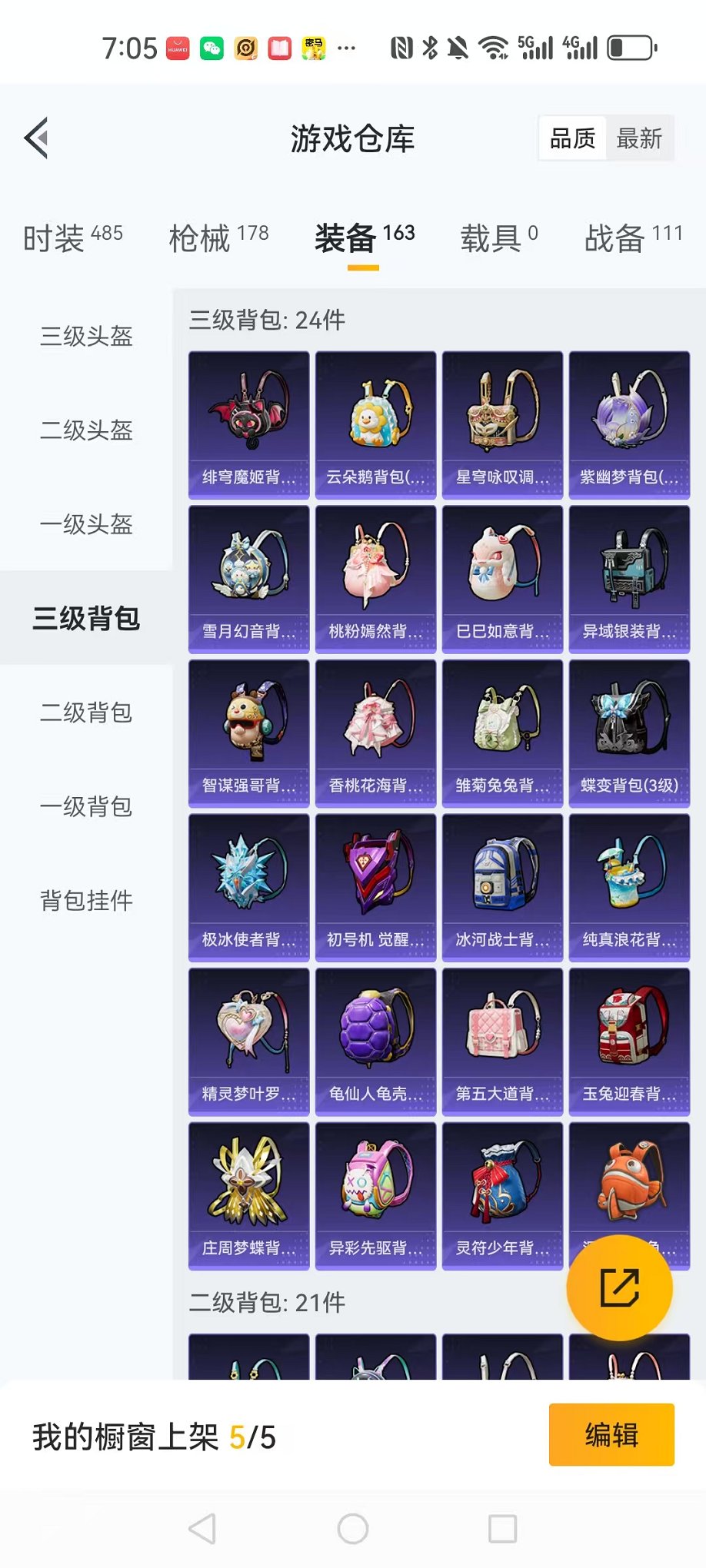Switch to the 枪械 tab
Viewport: 706px width, 1568px height.
pos(219,238)
